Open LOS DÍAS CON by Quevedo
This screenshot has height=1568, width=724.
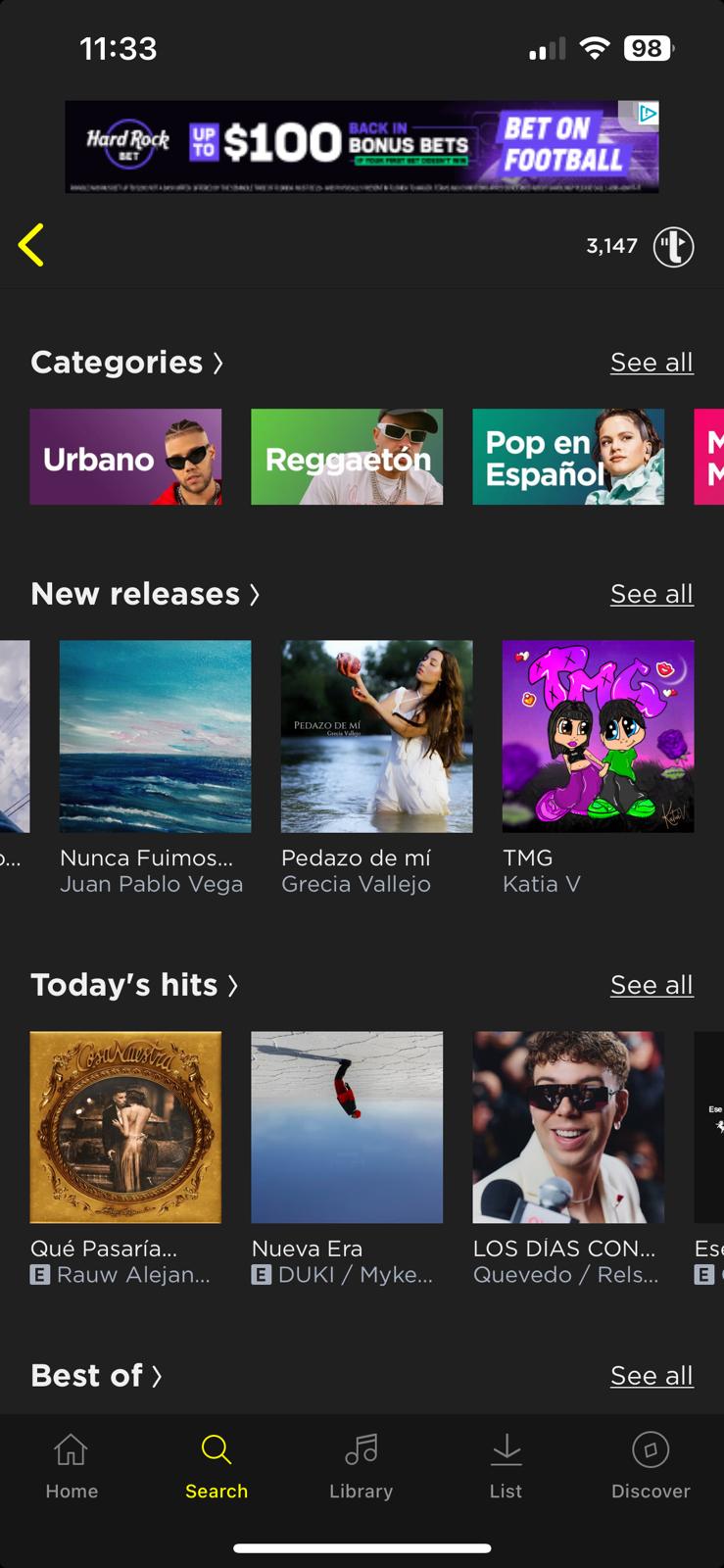point(568,1127)
